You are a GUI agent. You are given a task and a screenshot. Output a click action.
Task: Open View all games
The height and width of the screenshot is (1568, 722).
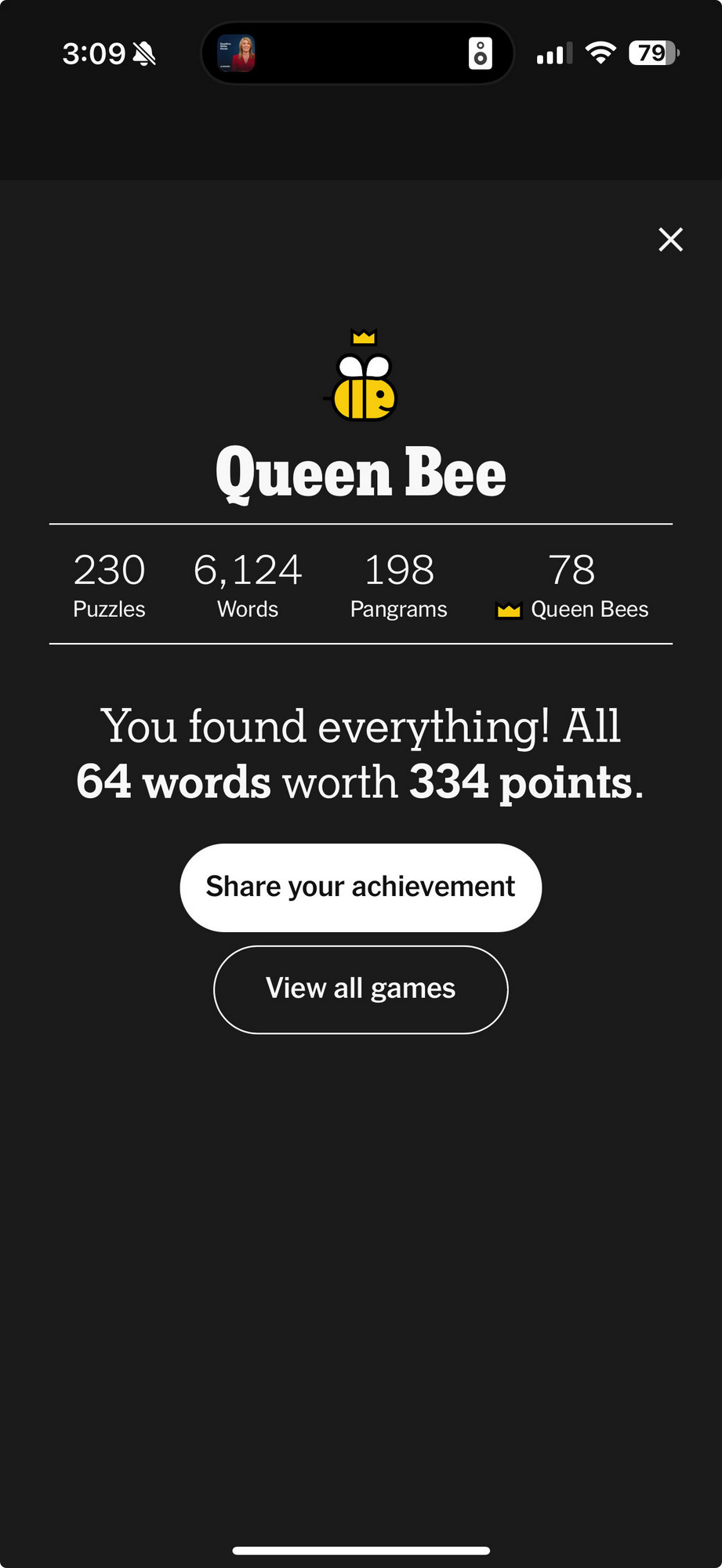point(361,989)
